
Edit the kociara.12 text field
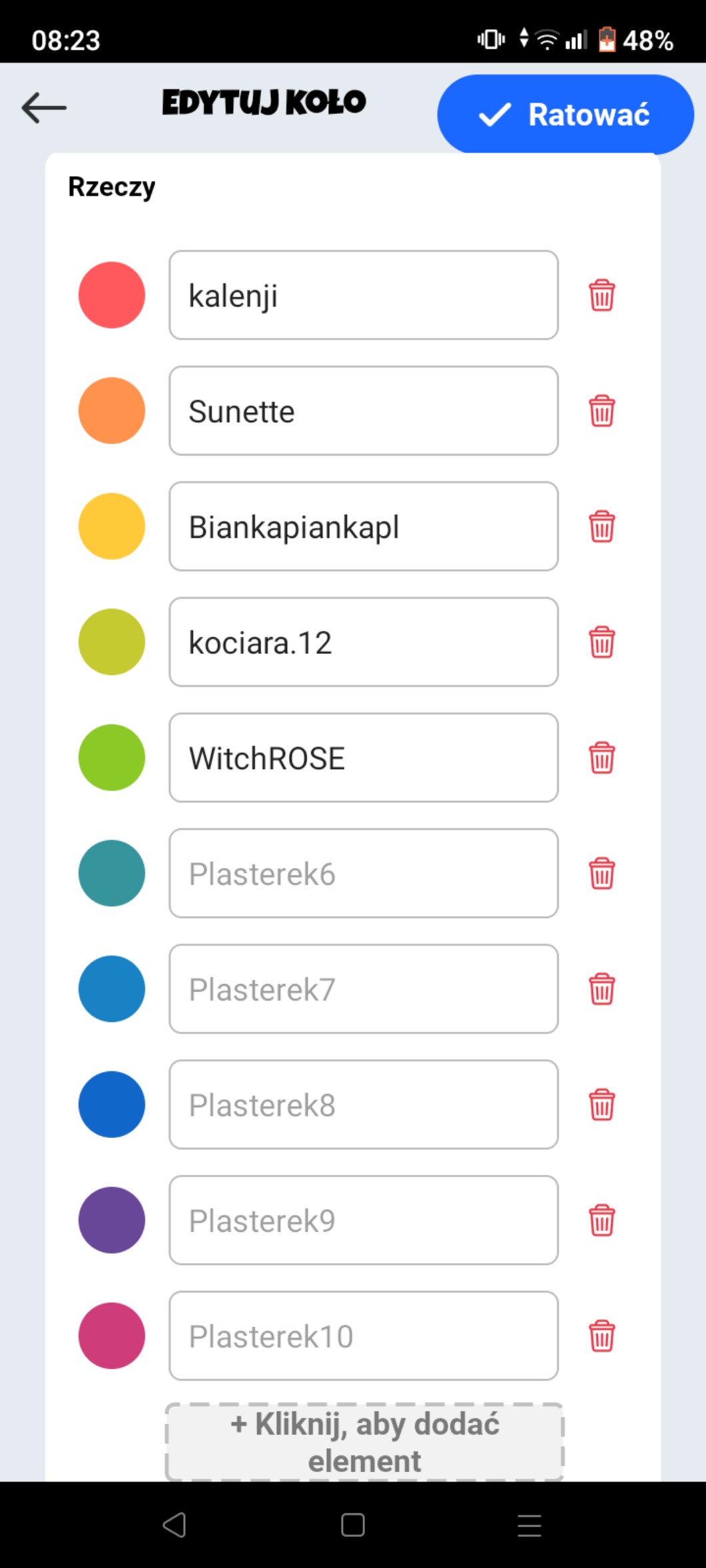pos(363,642)
